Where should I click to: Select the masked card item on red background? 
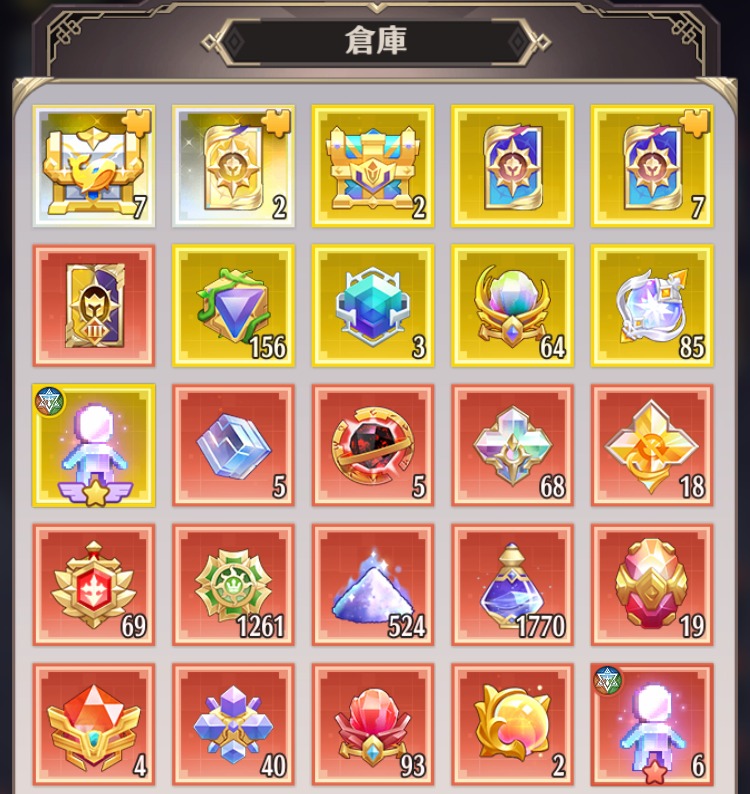click(94, 305)
